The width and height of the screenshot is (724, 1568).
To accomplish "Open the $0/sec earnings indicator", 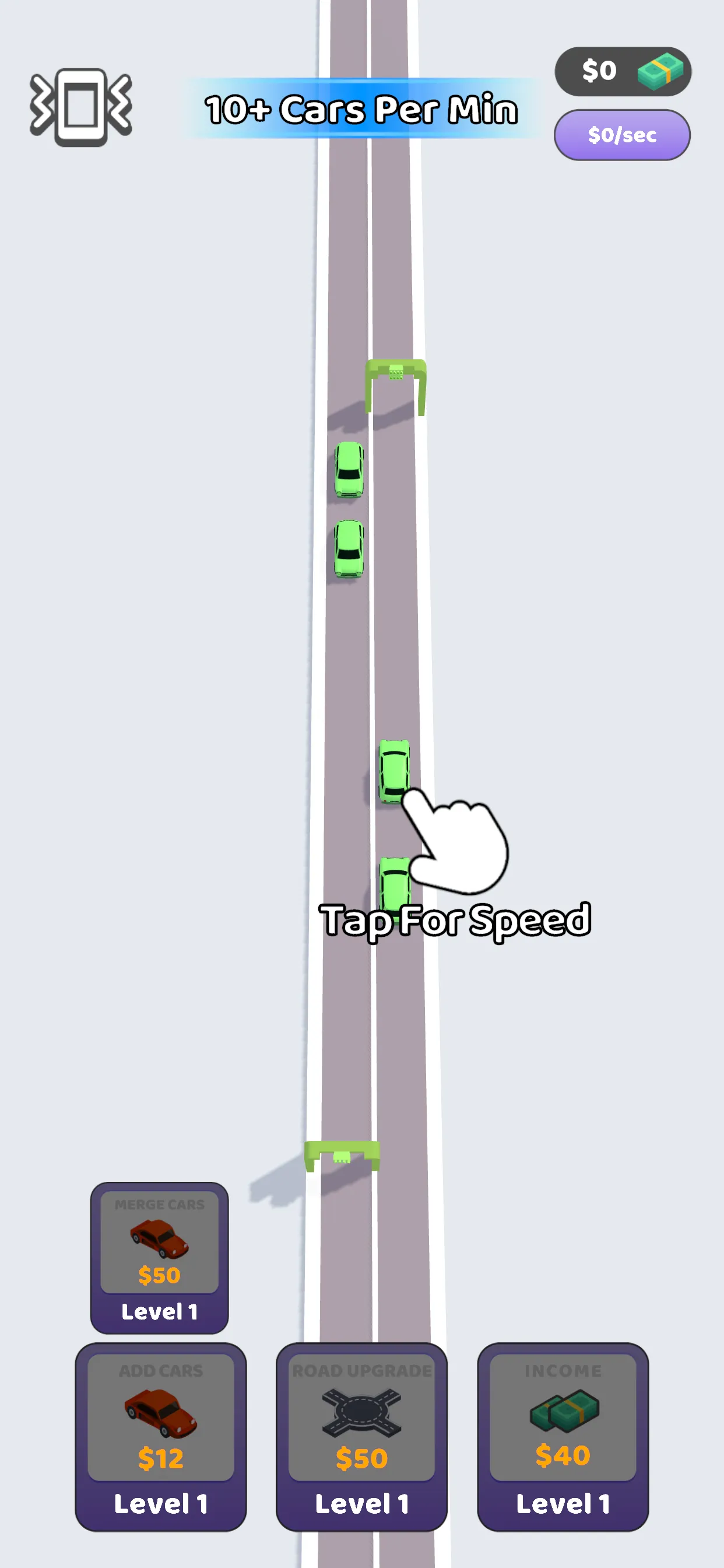I will click(x=622, y=135).
